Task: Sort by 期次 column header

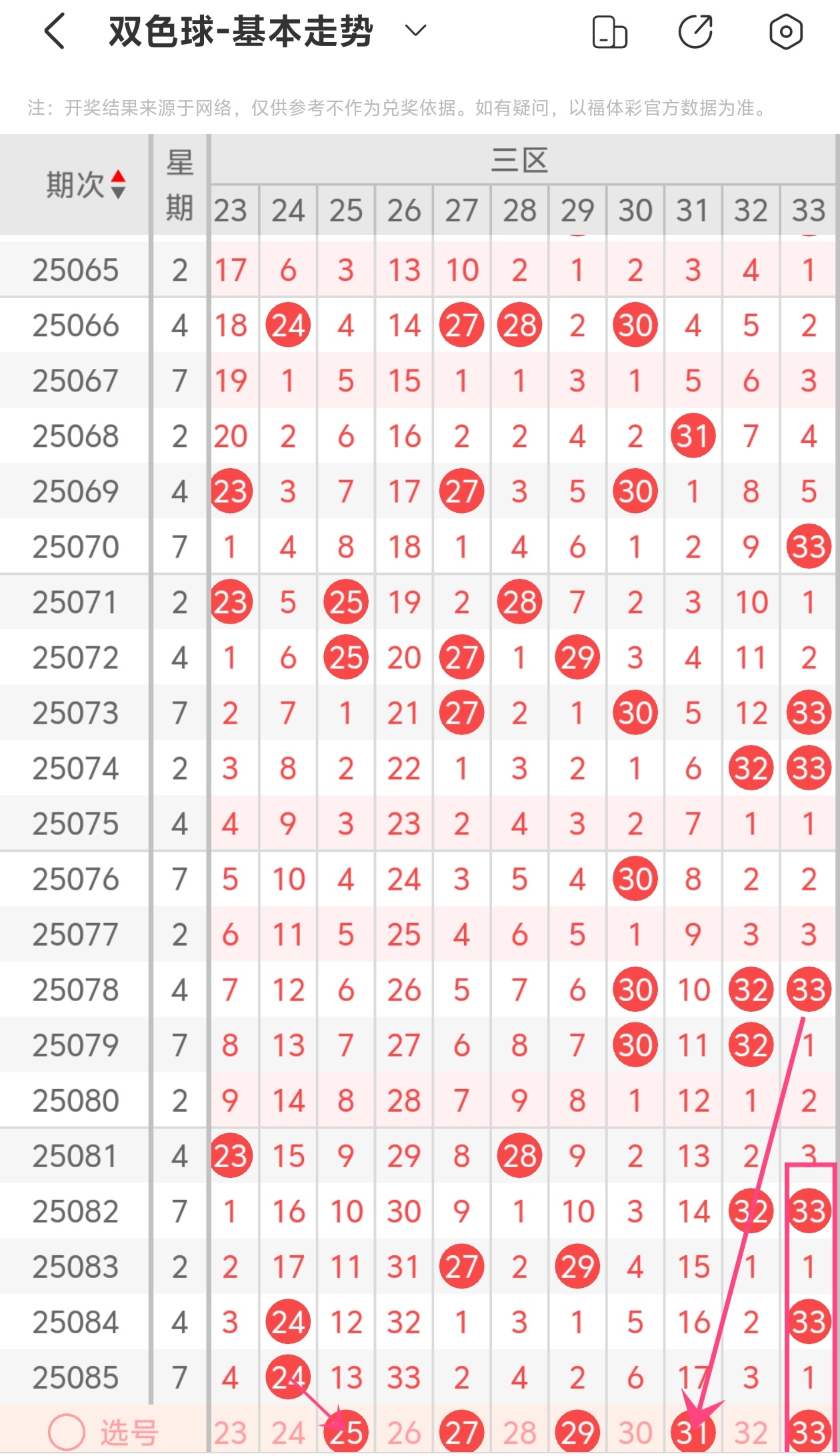Action: point(85,185)
